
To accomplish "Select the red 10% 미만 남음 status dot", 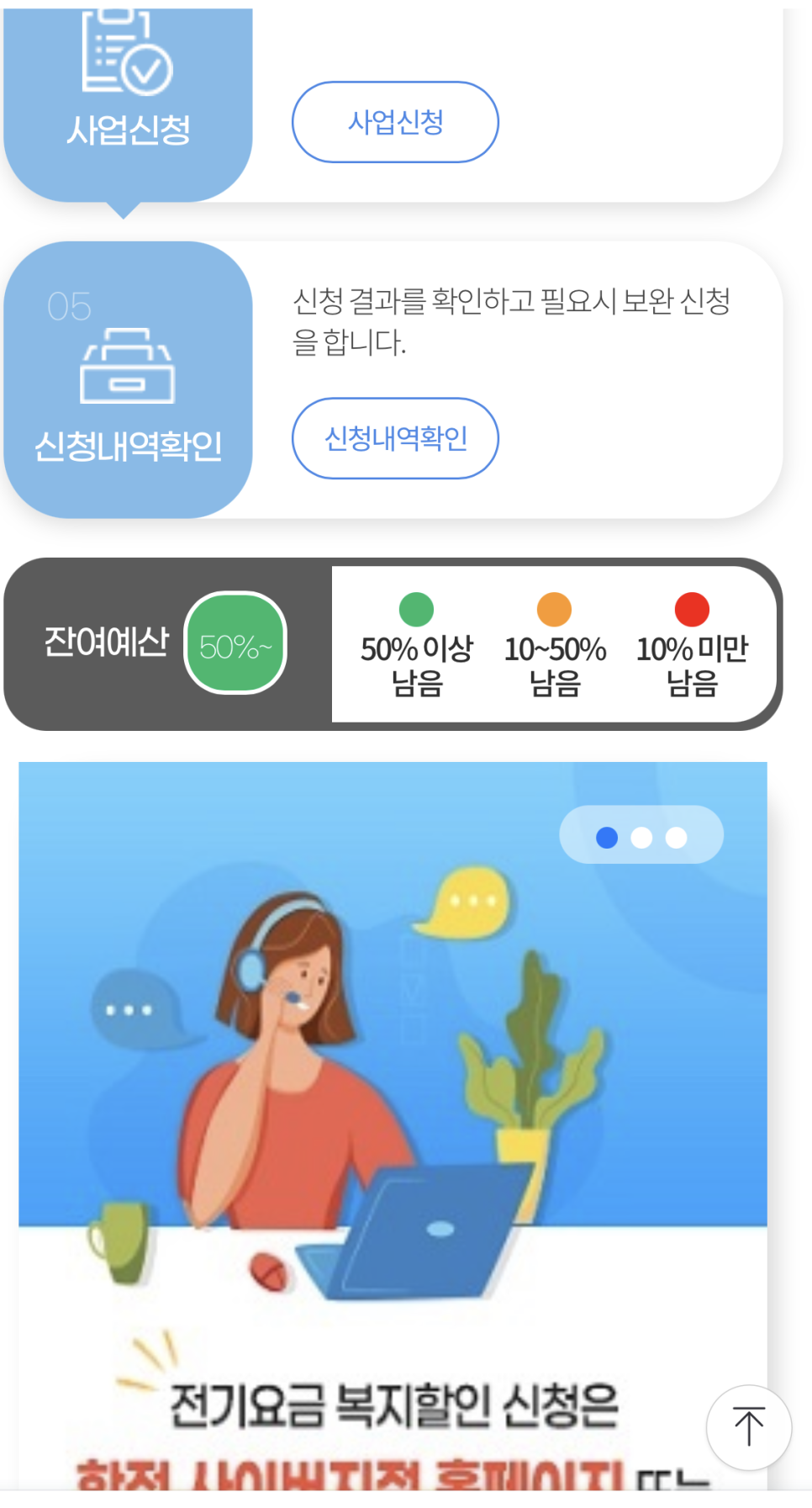I will pyautogui.click(x=691, y=610).
